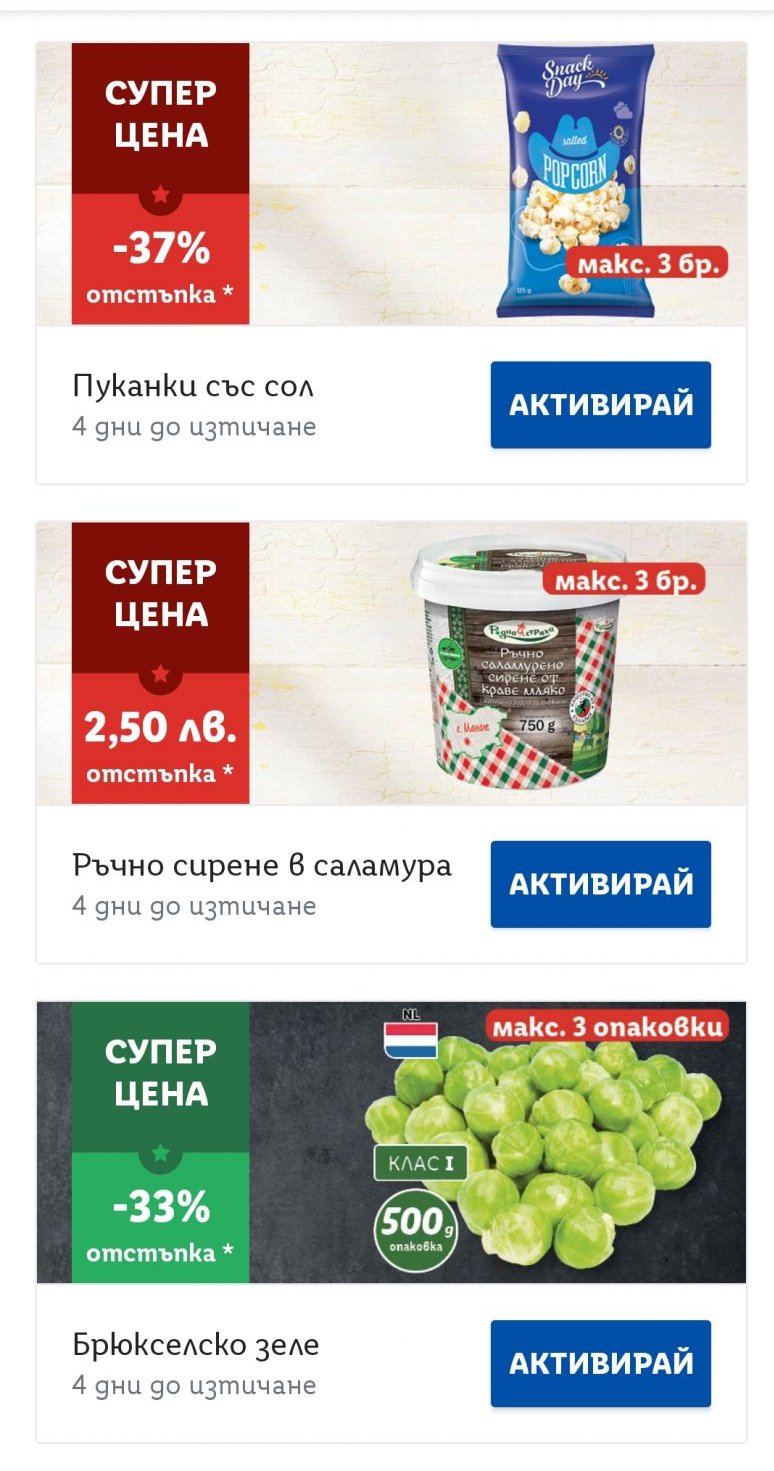This screenshot has height=1471, width=774.
Task: Open the salted popcorn offer card
Action: (x=391, y=184)
